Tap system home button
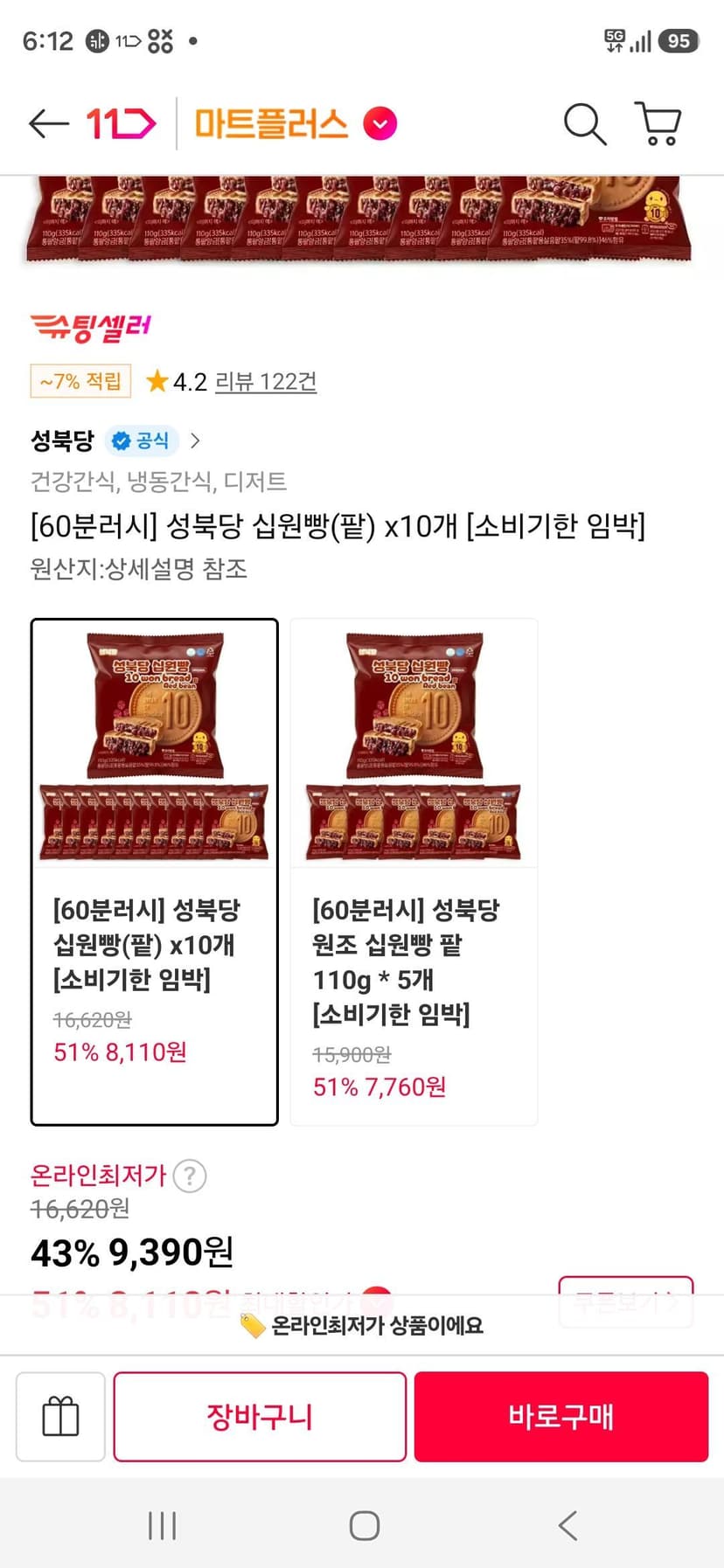 click(364, 1526)
